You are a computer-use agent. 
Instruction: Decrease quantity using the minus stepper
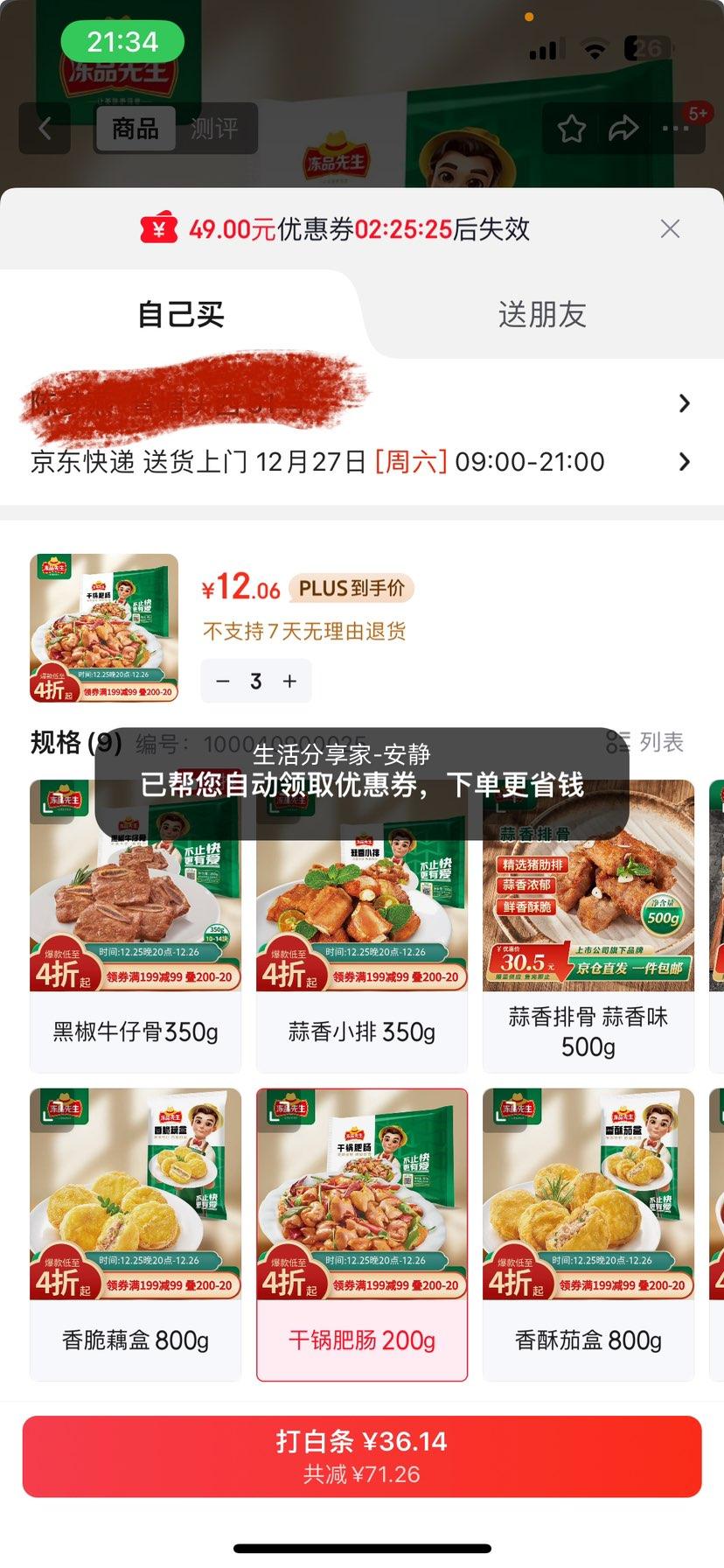point(224,681)
